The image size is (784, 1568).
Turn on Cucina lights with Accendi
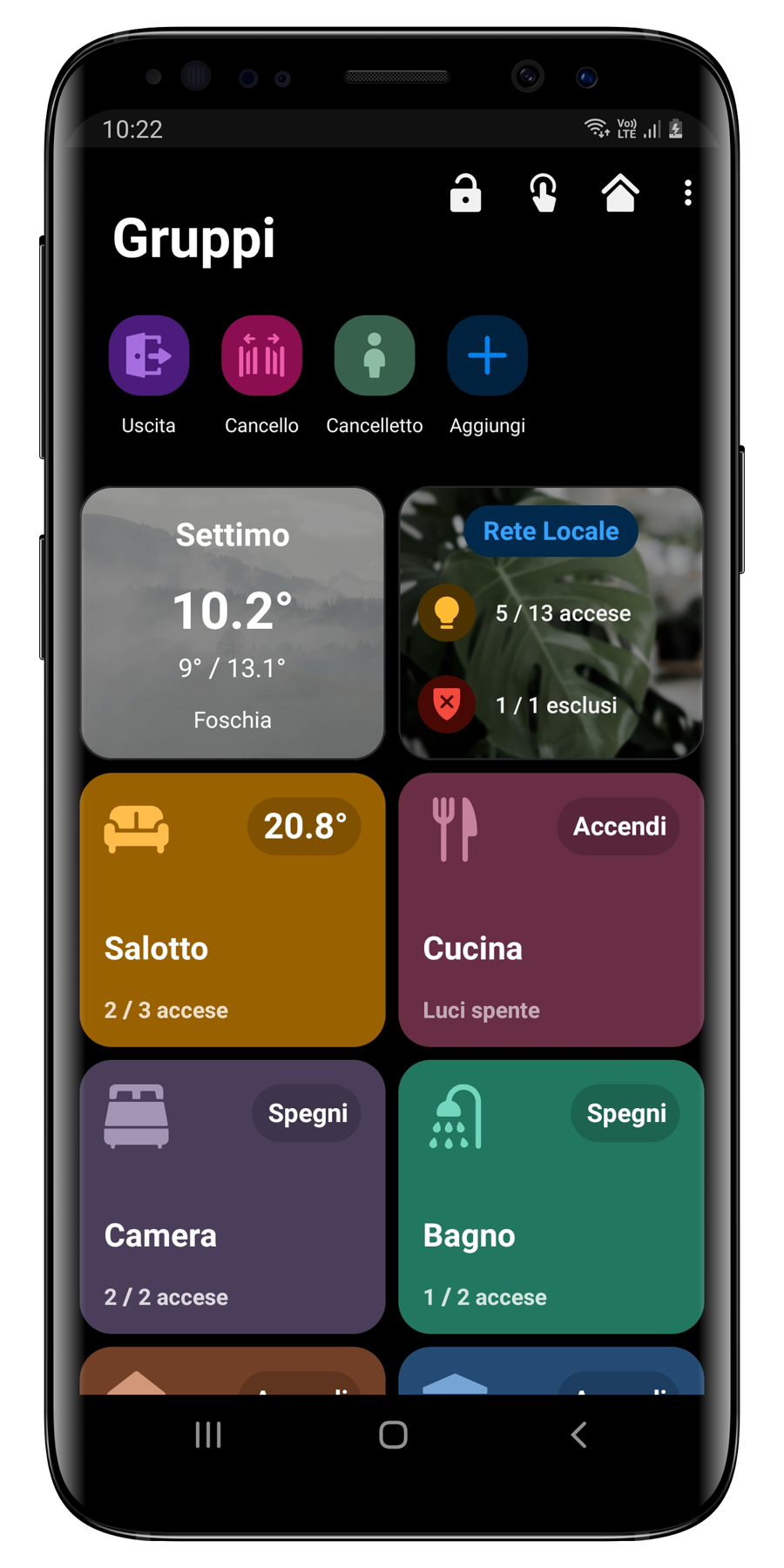(x=619, y=826)
